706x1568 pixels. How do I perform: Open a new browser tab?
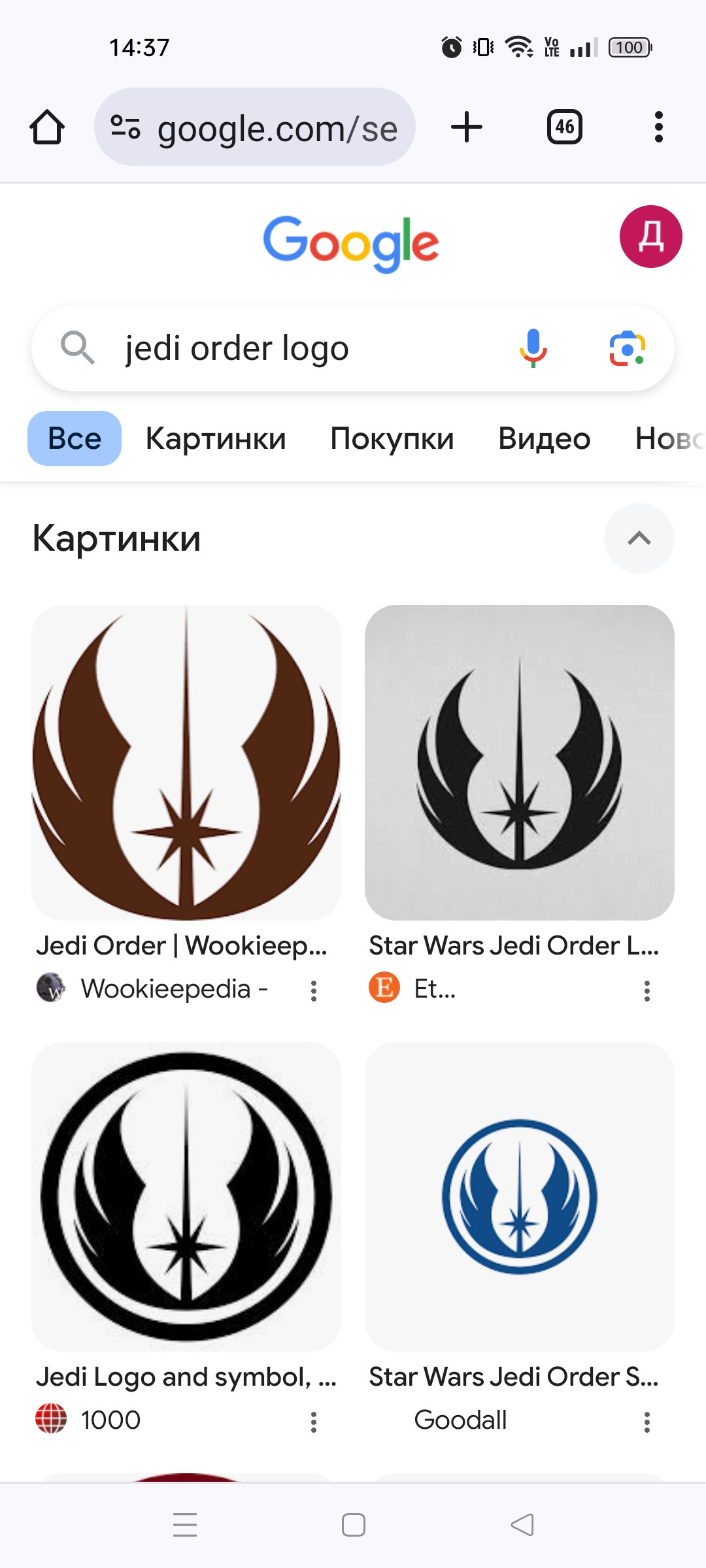click(467, 127)
